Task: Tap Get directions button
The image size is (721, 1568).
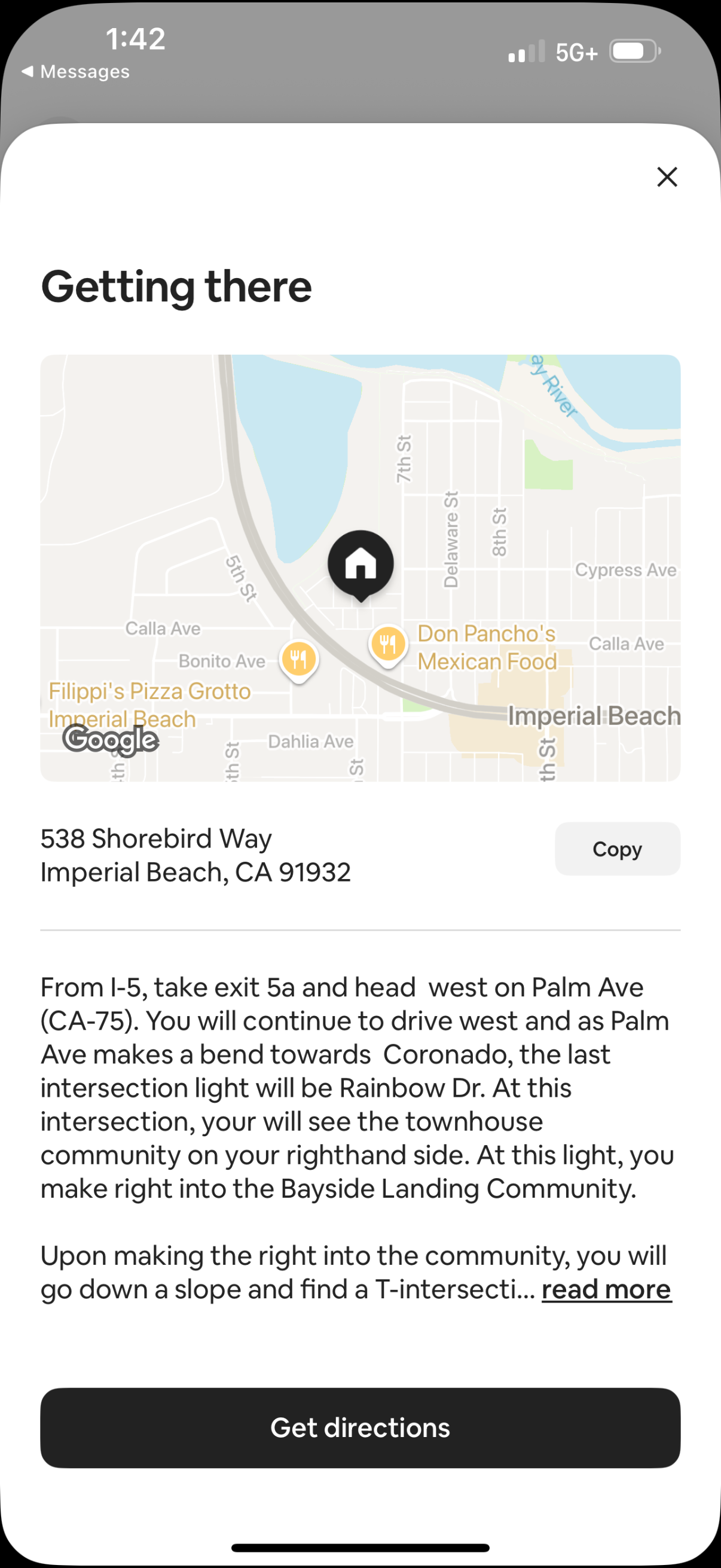Action: (360, 1427)
